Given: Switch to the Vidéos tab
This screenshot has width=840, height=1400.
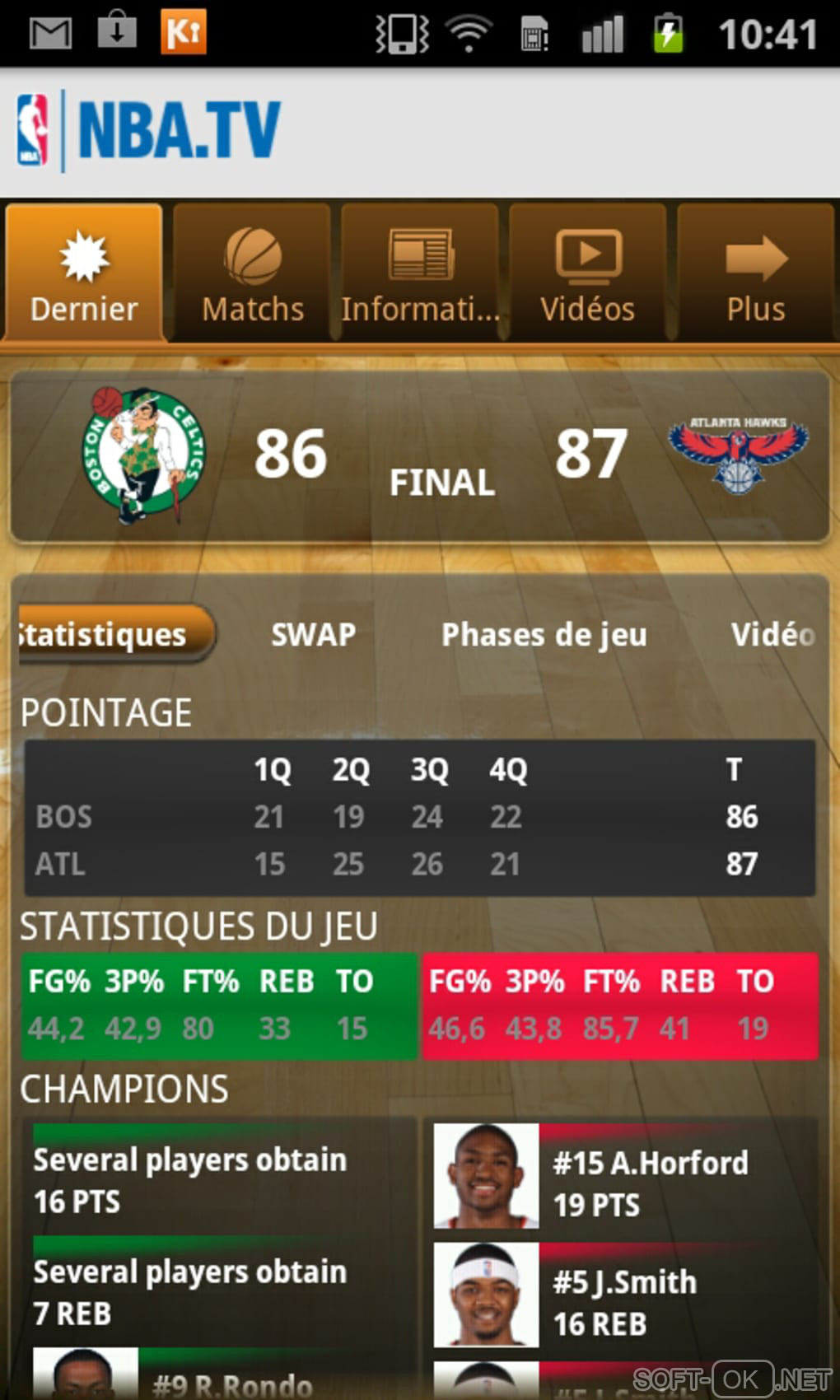Looking at the screenshot, I should tap(587, 273).
